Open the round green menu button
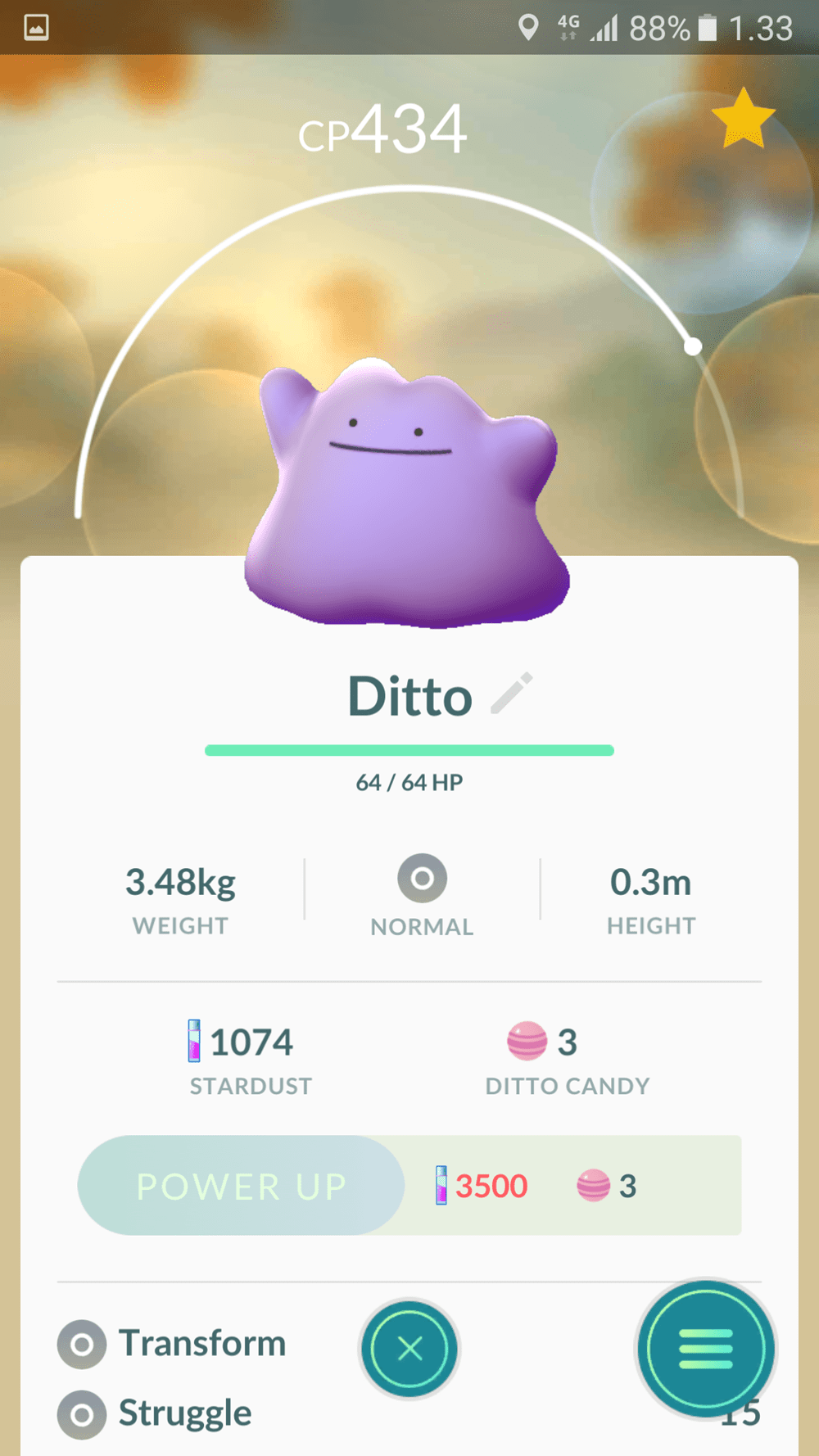Screen dimensions: 819x1456 tap(705, 1348)
